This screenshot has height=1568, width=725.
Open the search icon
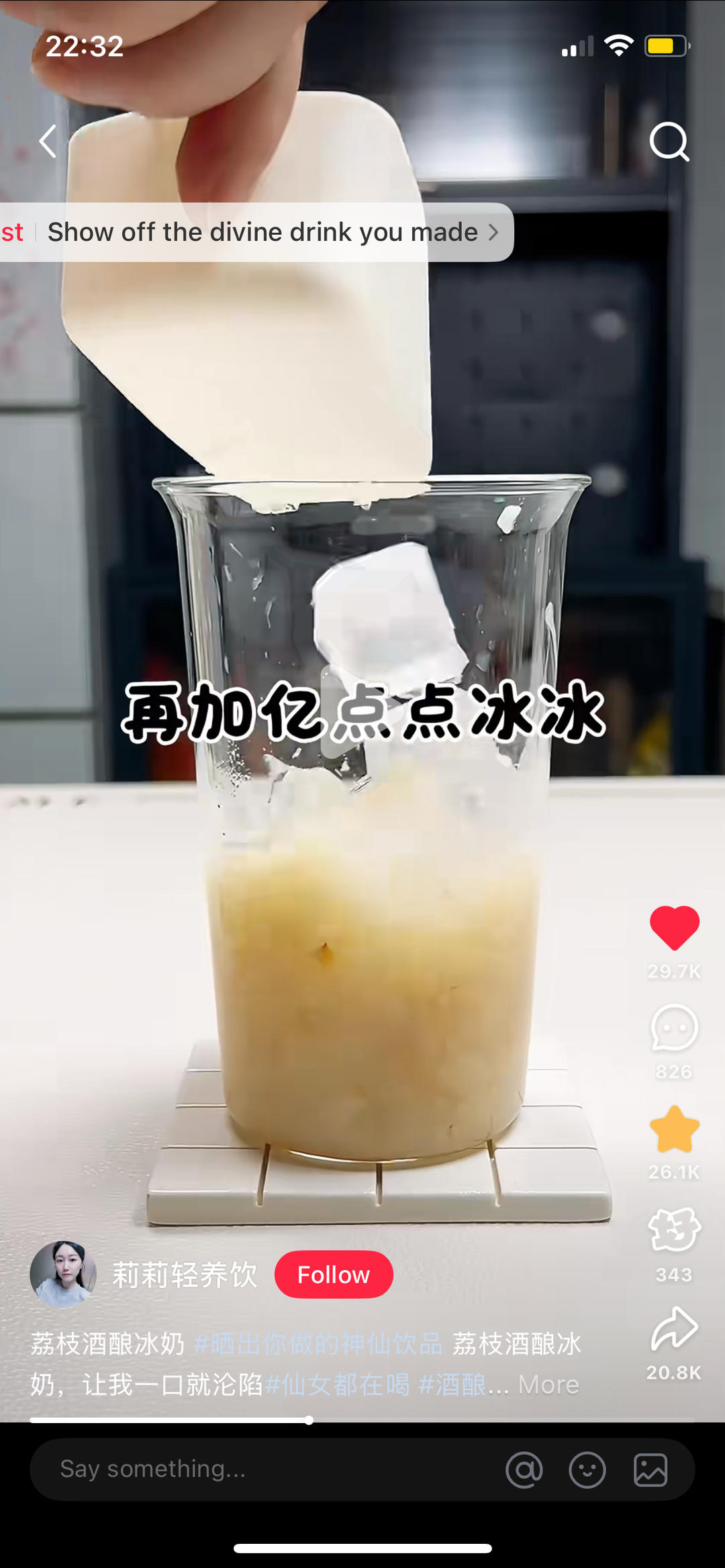tap(669, 142)
